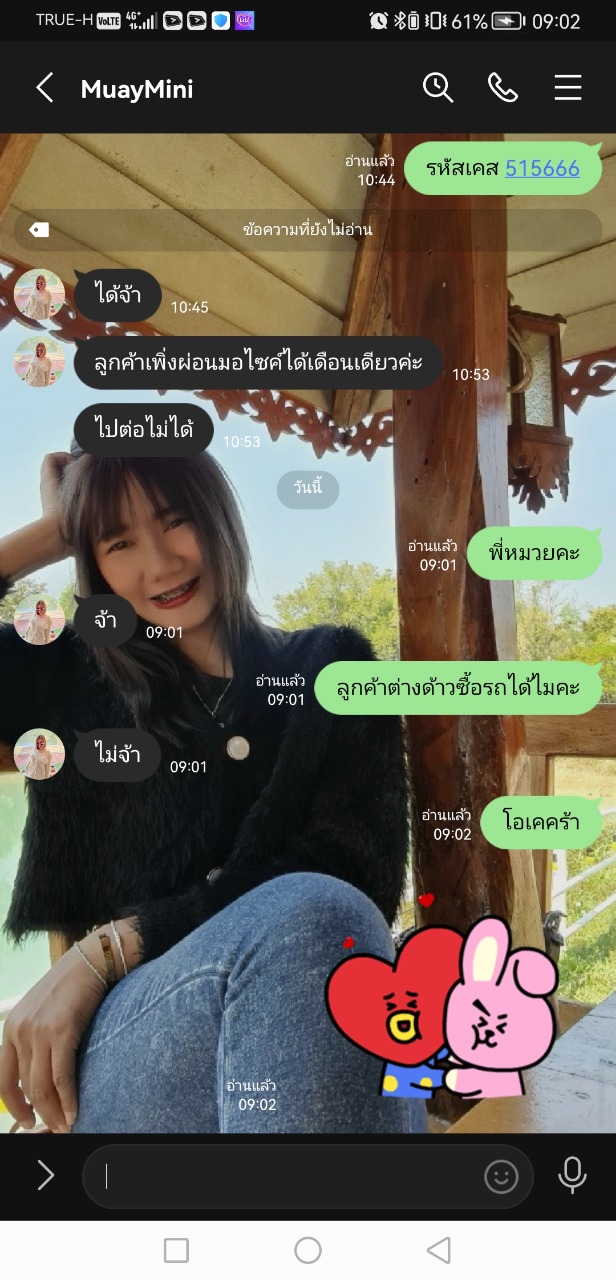Open recent apps
The width and height of the screenshot is (616, 1280).
tap(176, 1250)
